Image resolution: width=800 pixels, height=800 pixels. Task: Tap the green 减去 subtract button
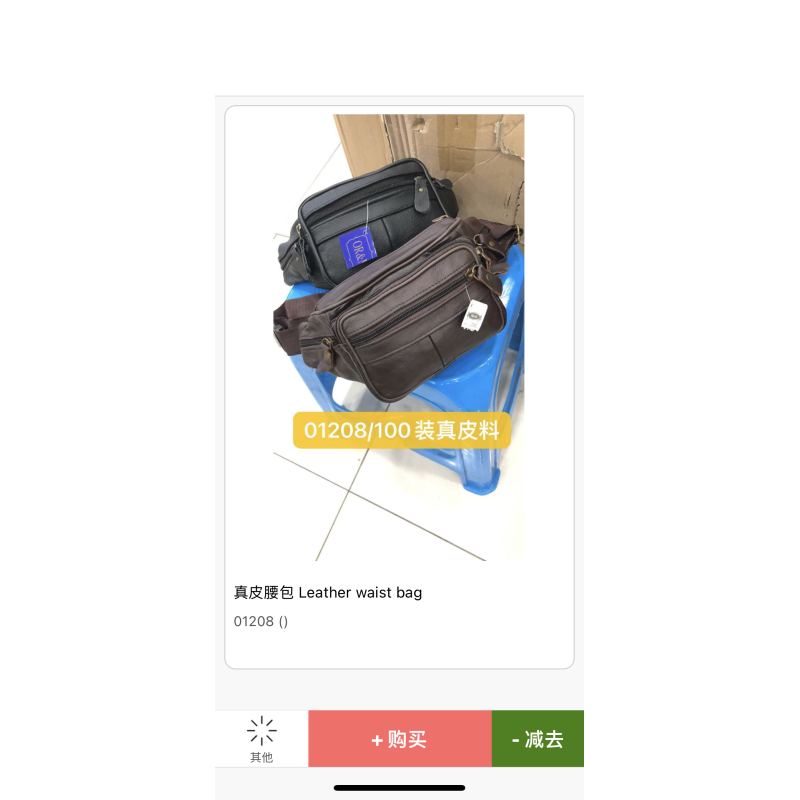tap(537, 739)
